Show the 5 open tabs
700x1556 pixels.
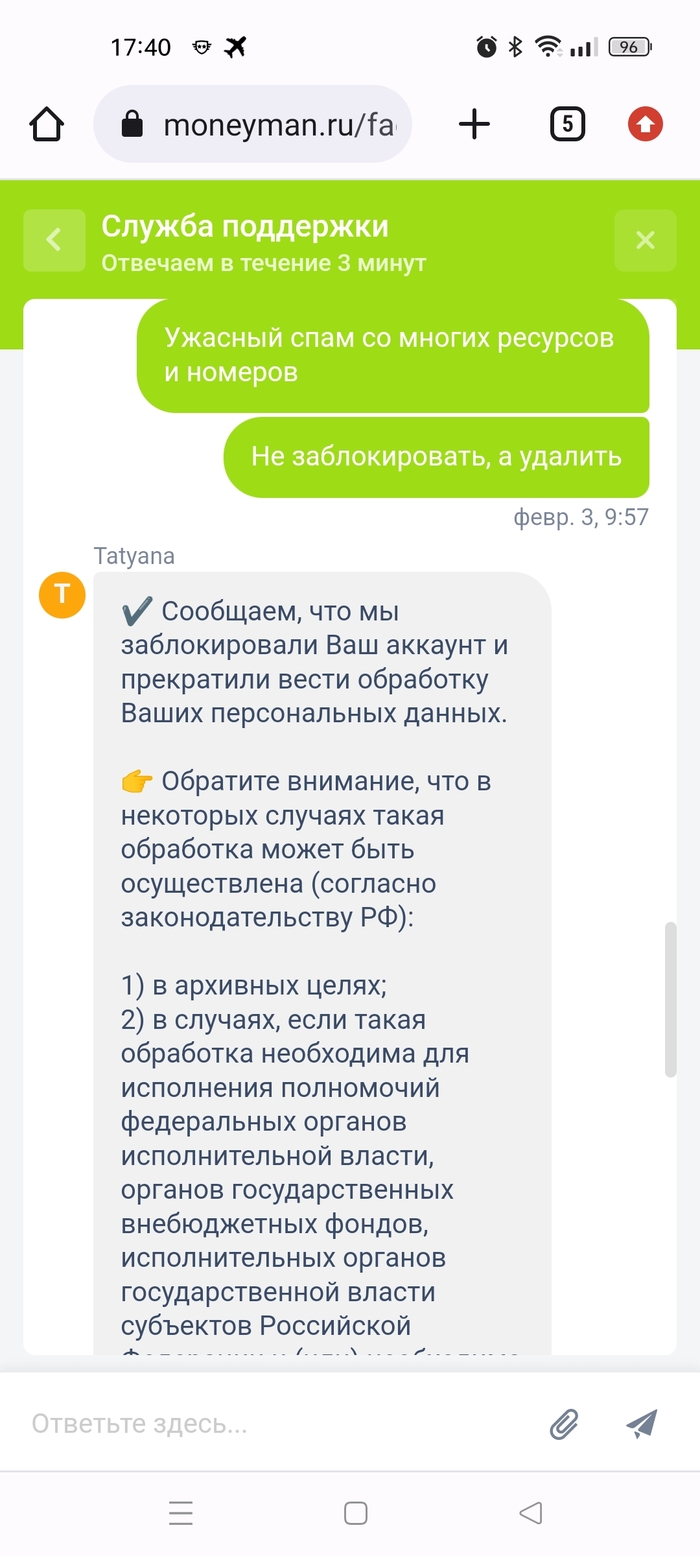pyautogui.click(x=567, y=124)
